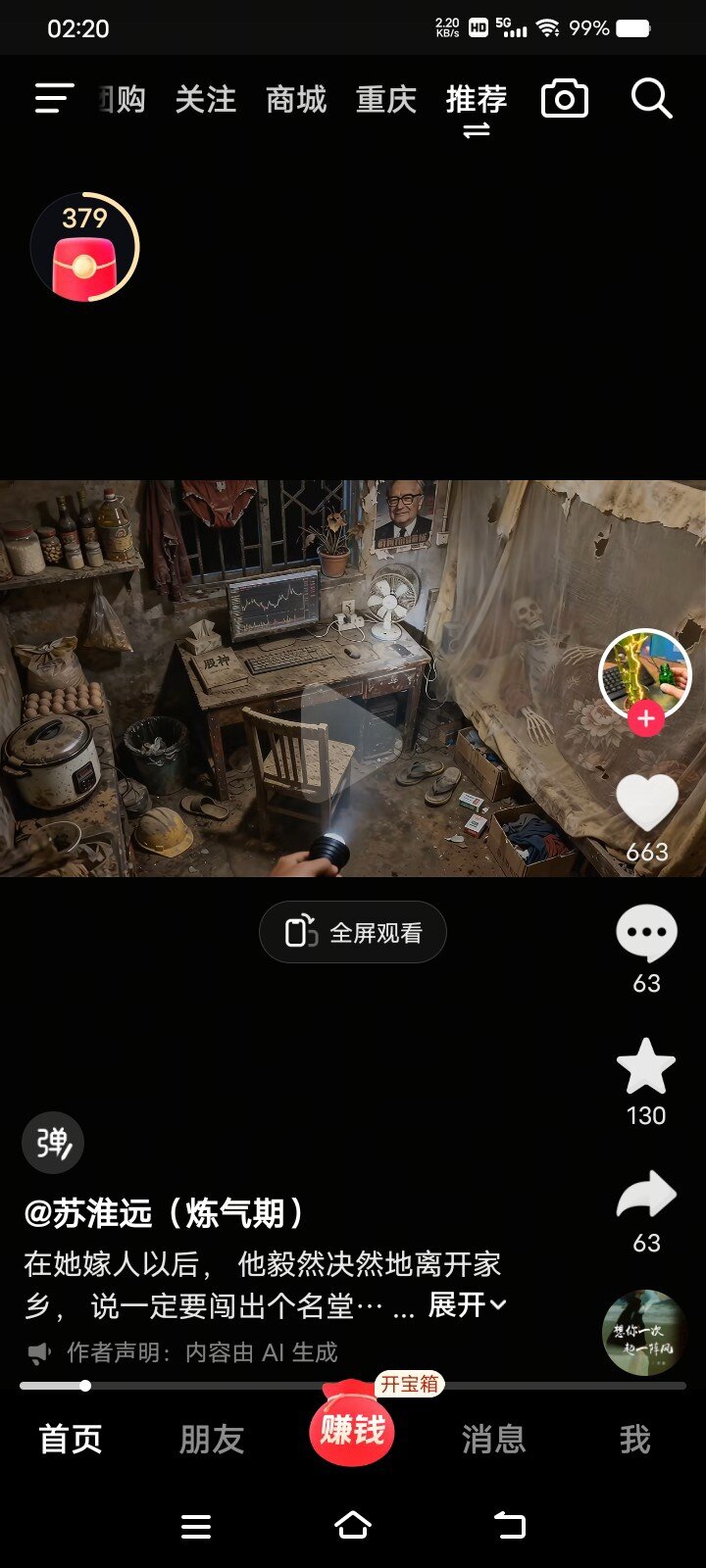Switch to the 朋友 tab
Viewport: 706px width, 1568px height.
212,1439
